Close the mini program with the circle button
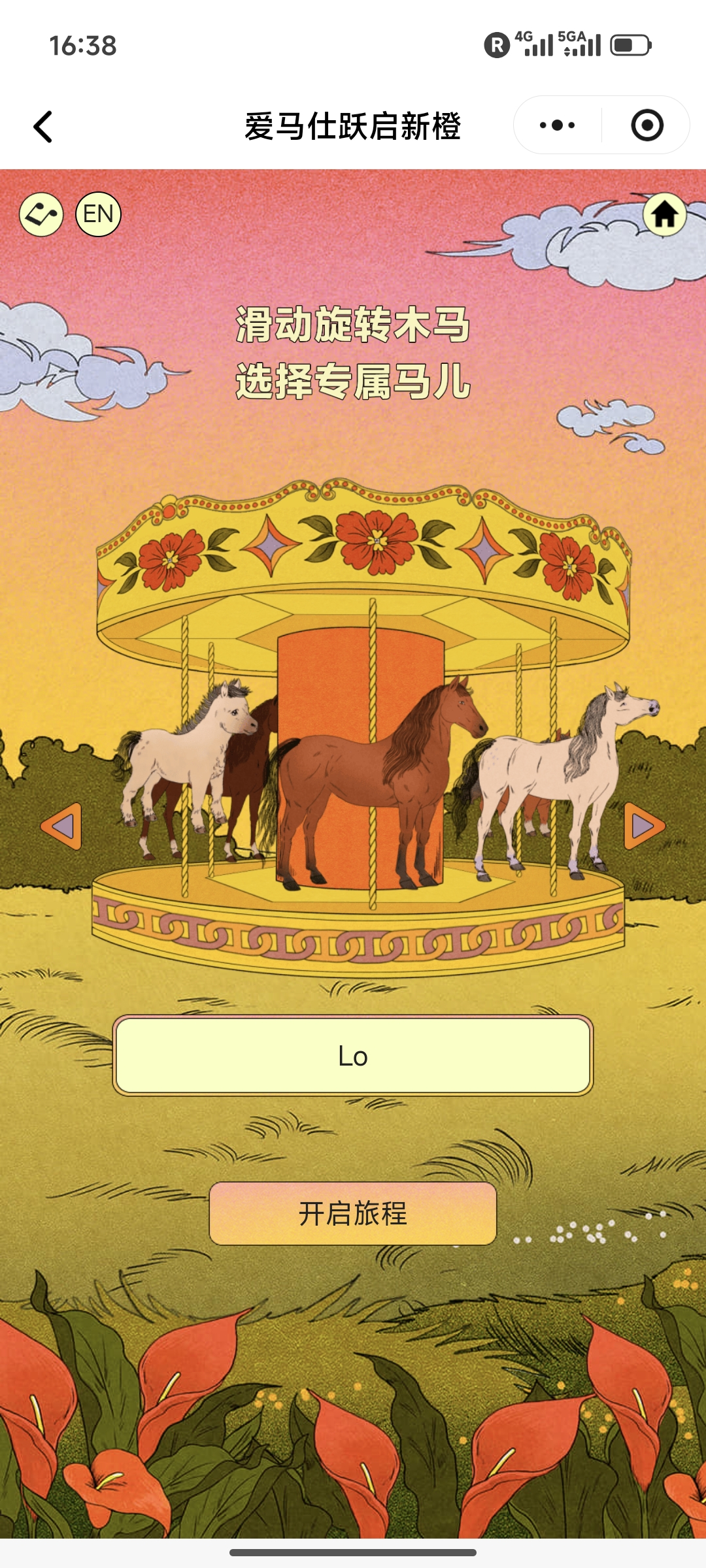Screen dimensions: 706x1568 [647, 125]
